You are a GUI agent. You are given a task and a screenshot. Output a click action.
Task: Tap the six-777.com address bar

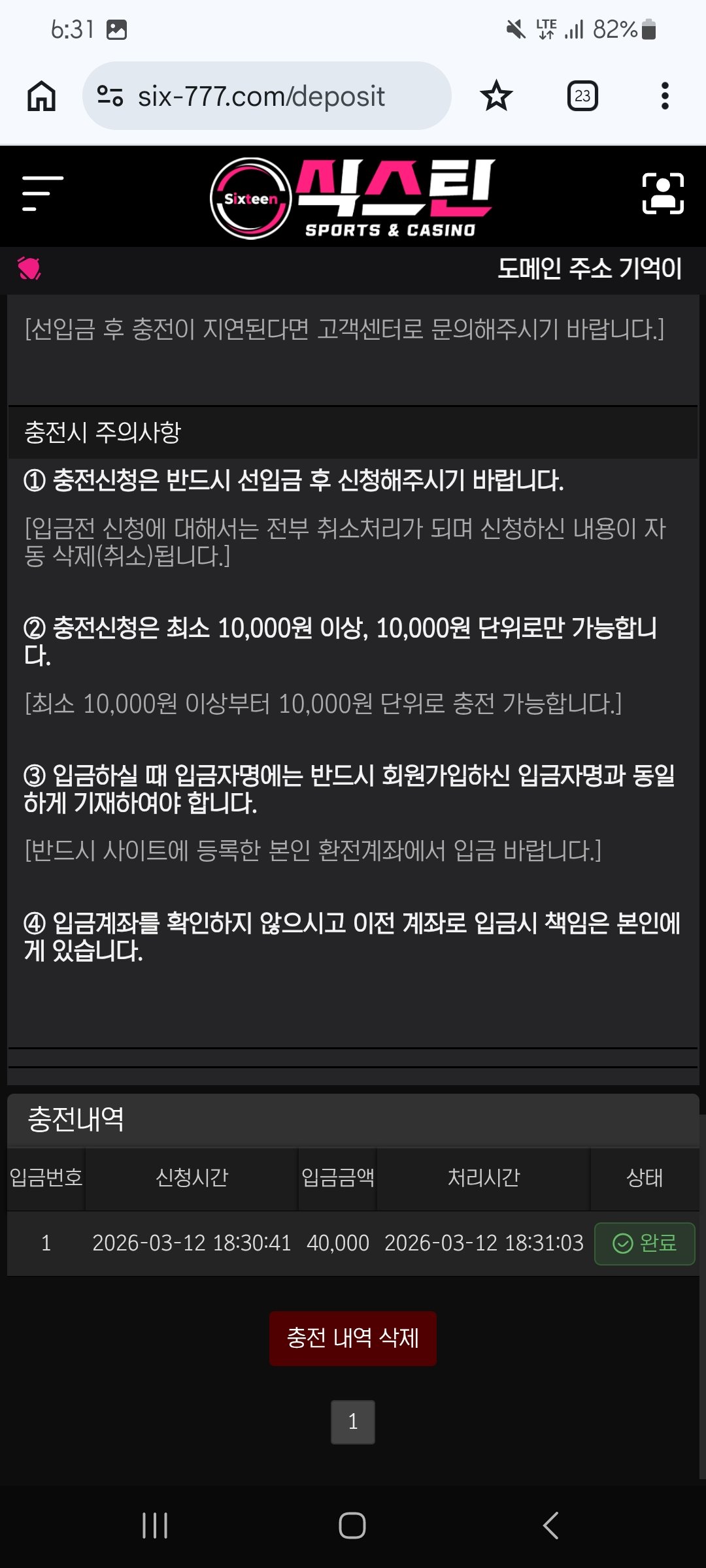pos(261,96)
